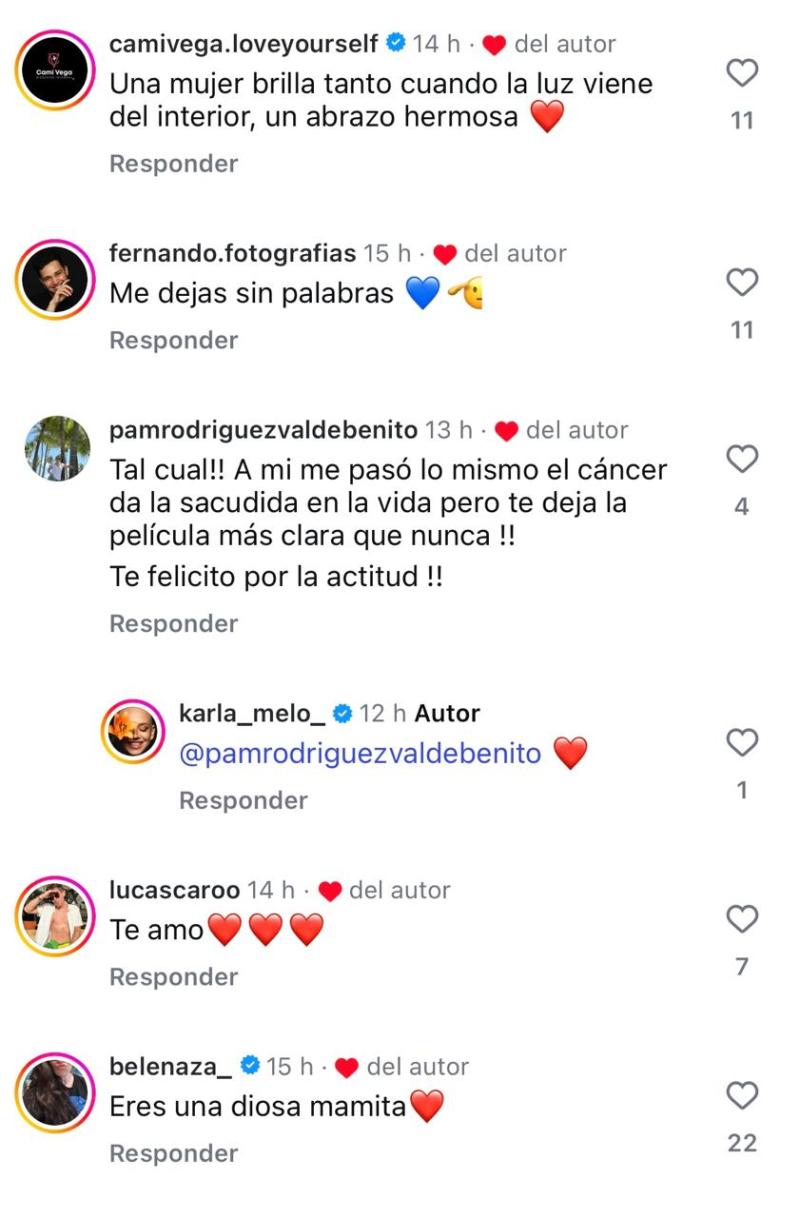Screen dimensions: 800x1218
Task: Open pamrodriguezvaldebenito's profile picture
Action: [x=55, y=450]
